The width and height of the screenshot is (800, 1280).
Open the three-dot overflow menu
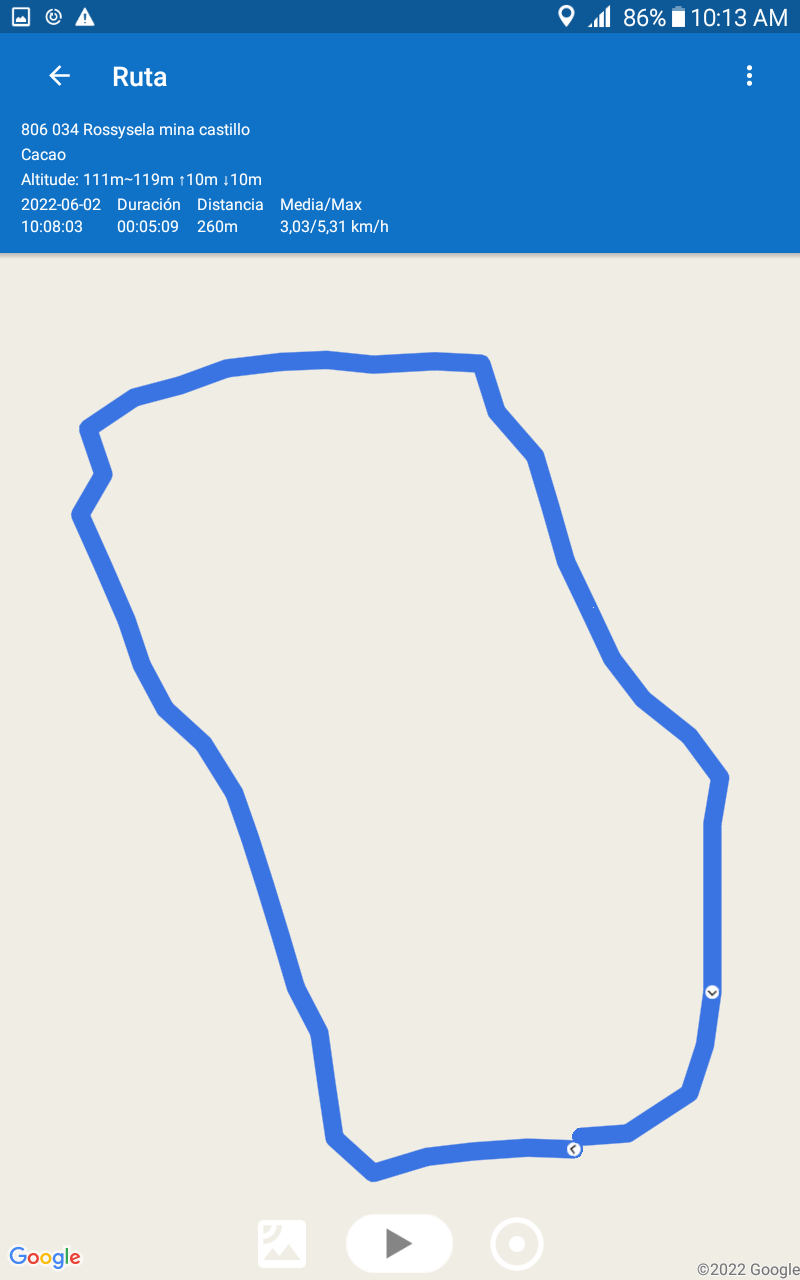pyautogui.click(x=749, y=76)
